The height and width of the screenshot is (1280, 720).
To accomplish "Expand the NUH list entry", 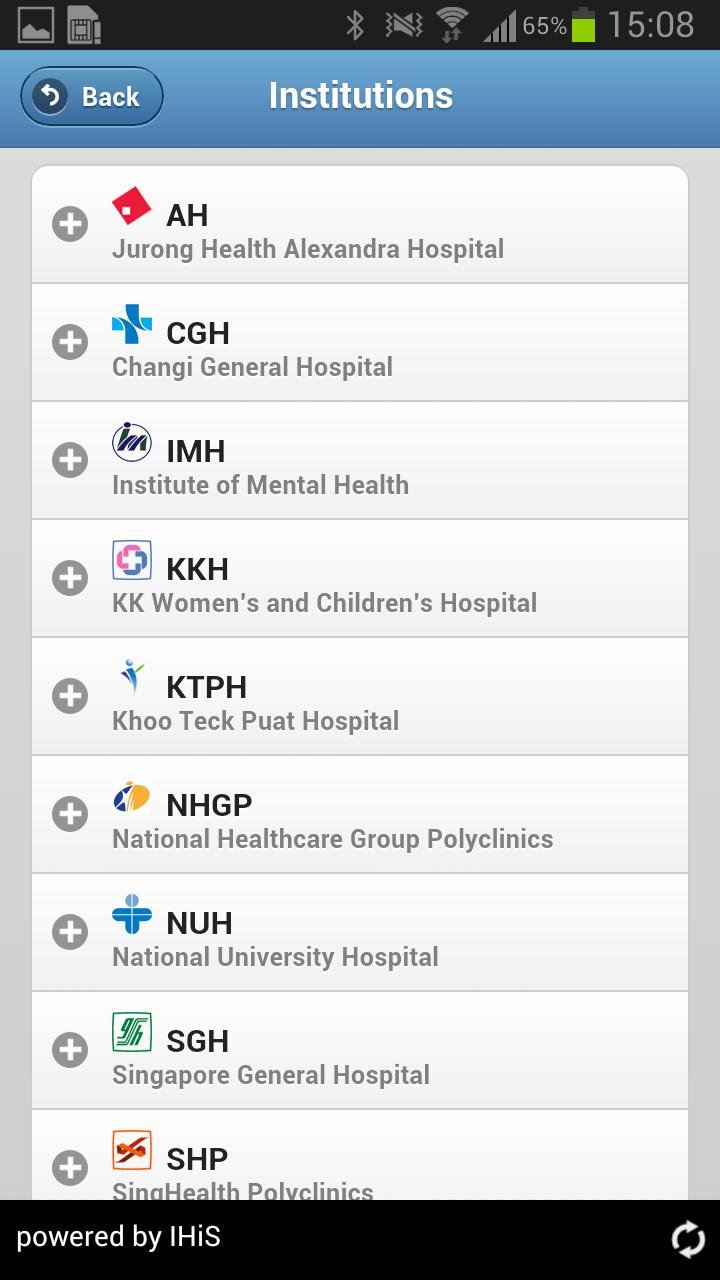I will pos(69,932).
